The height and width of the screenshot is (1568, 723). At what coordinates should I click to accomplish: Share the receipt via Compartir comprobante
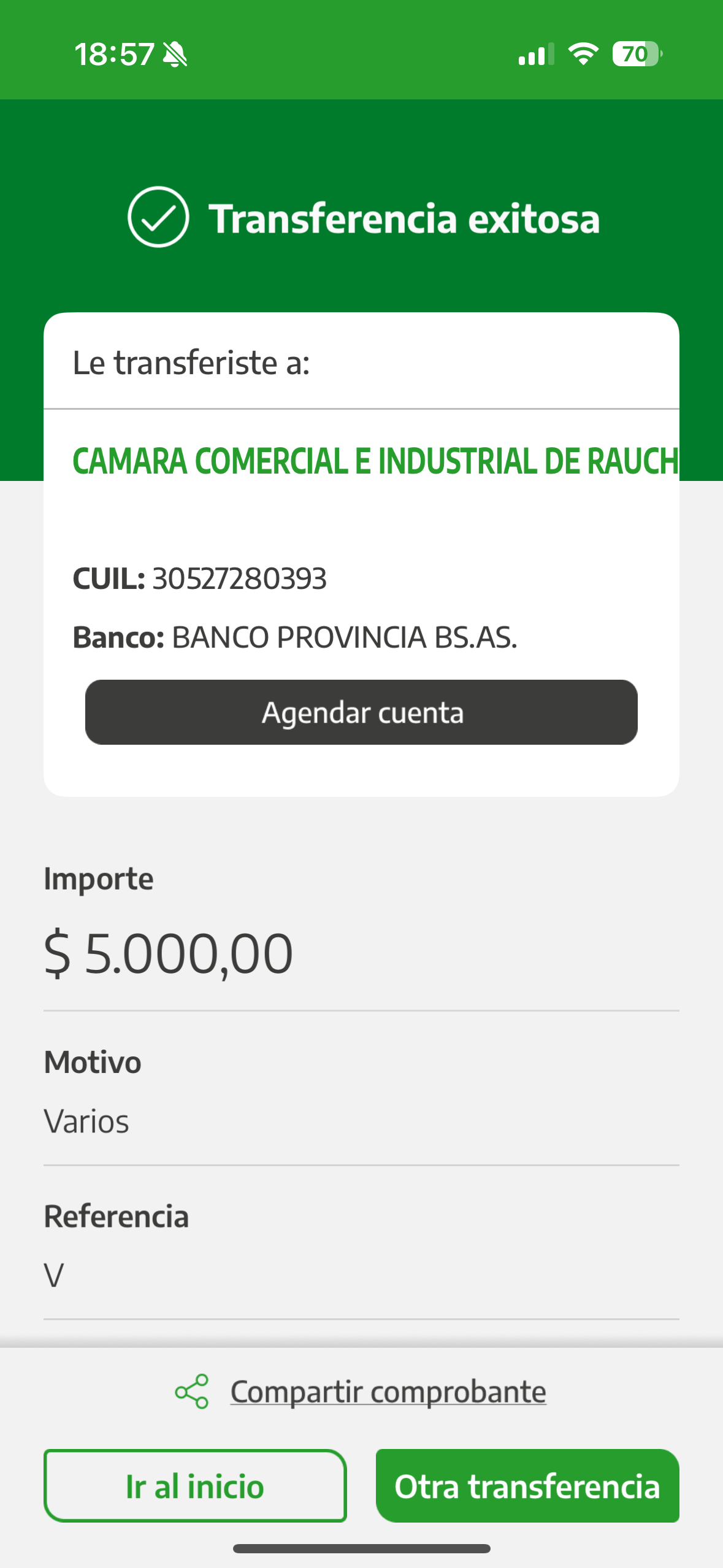point(387,1391)
